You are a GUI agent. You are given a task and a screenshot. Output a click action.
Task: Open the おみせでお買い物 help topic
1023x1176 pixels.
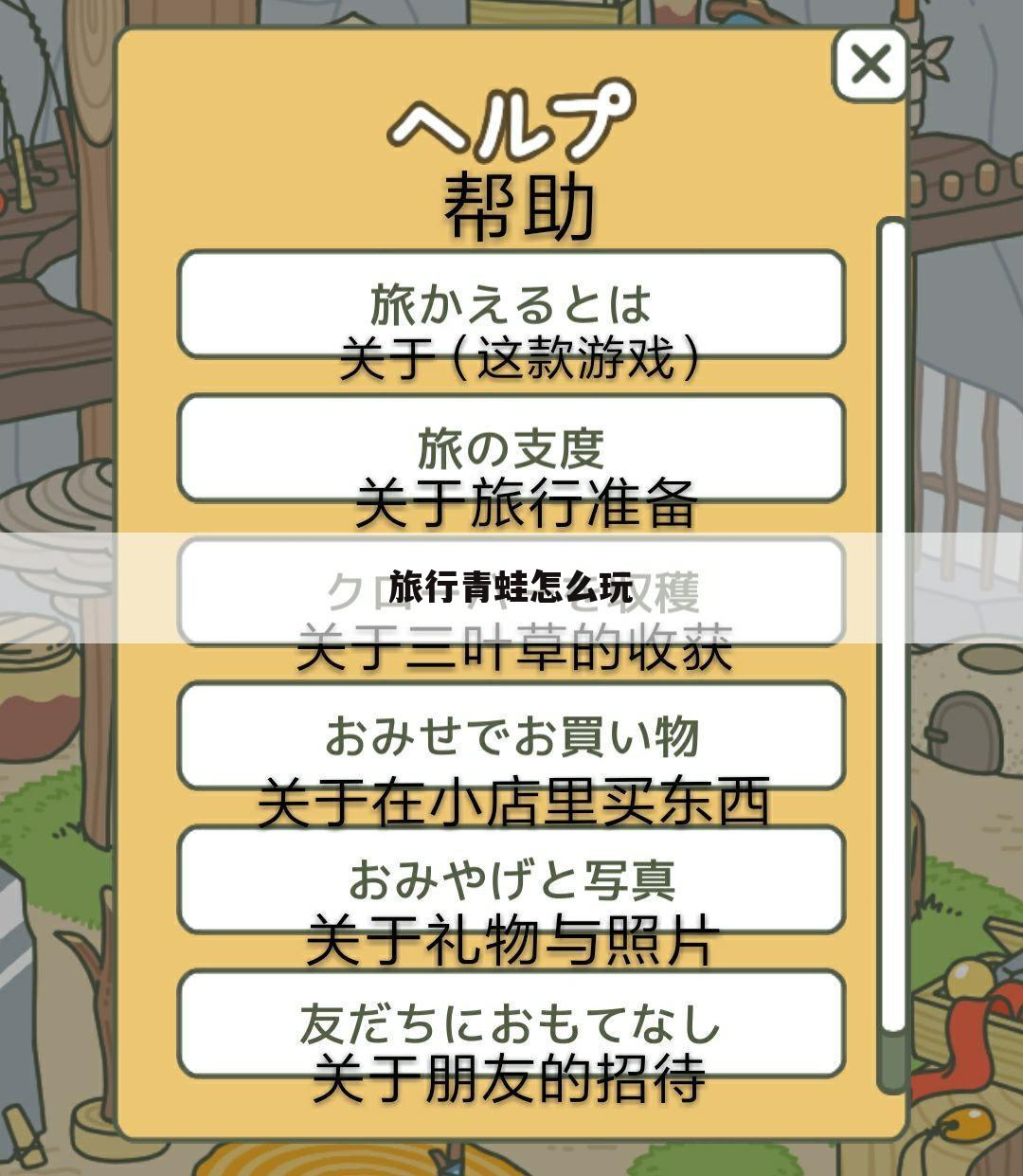coord(511,735)
